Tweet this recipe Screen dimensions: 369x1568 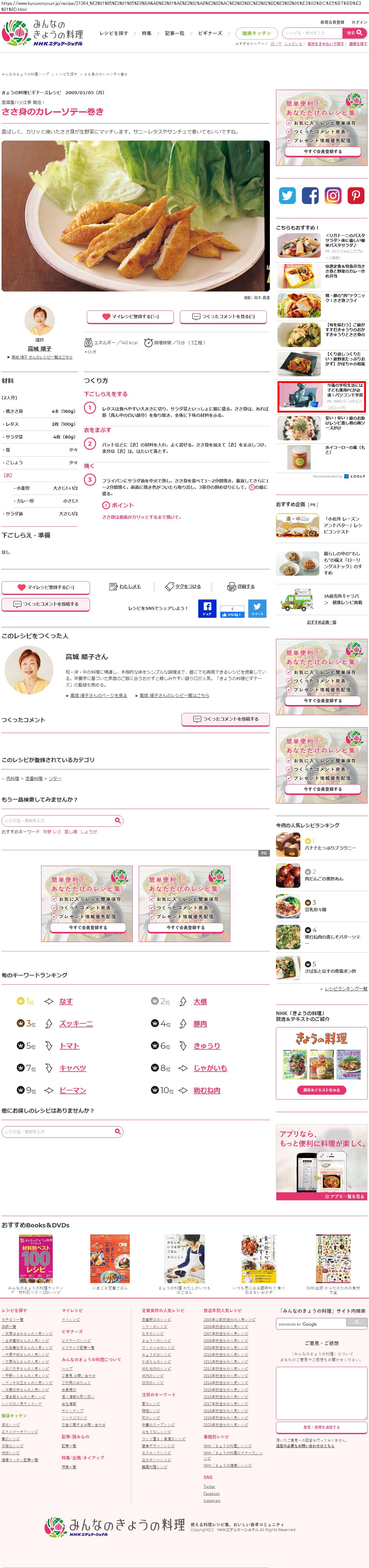[x=258, y=608]
